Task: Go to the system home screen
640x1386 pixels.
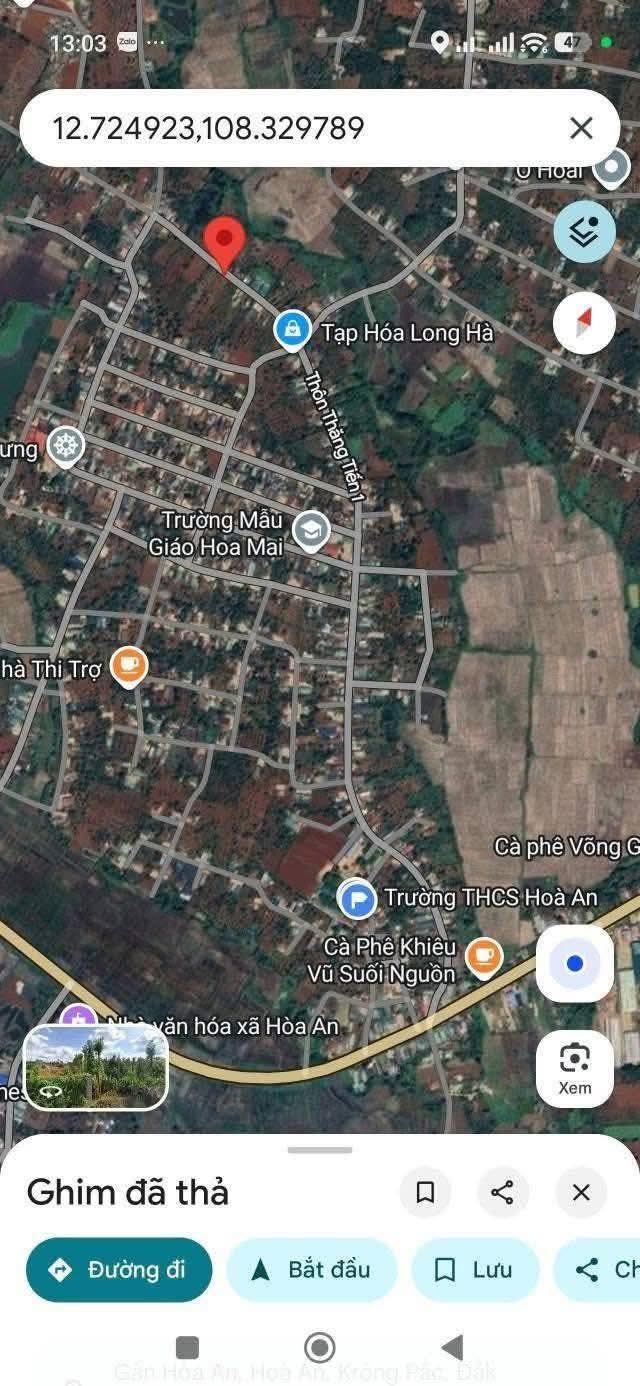Action: [319, 1347]
